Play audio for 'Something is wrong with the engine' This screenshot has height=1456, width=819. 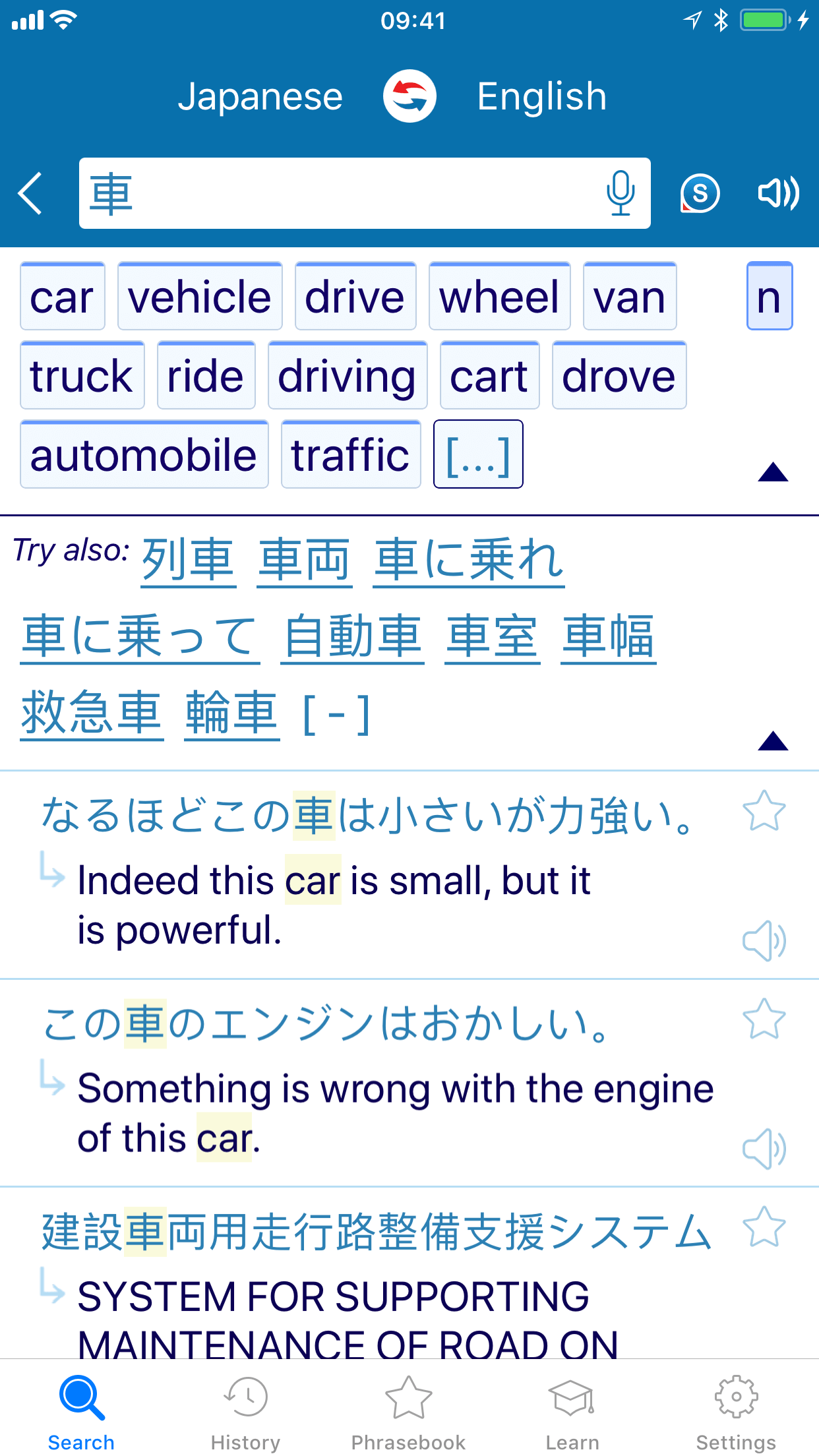tap(764, 1149)
